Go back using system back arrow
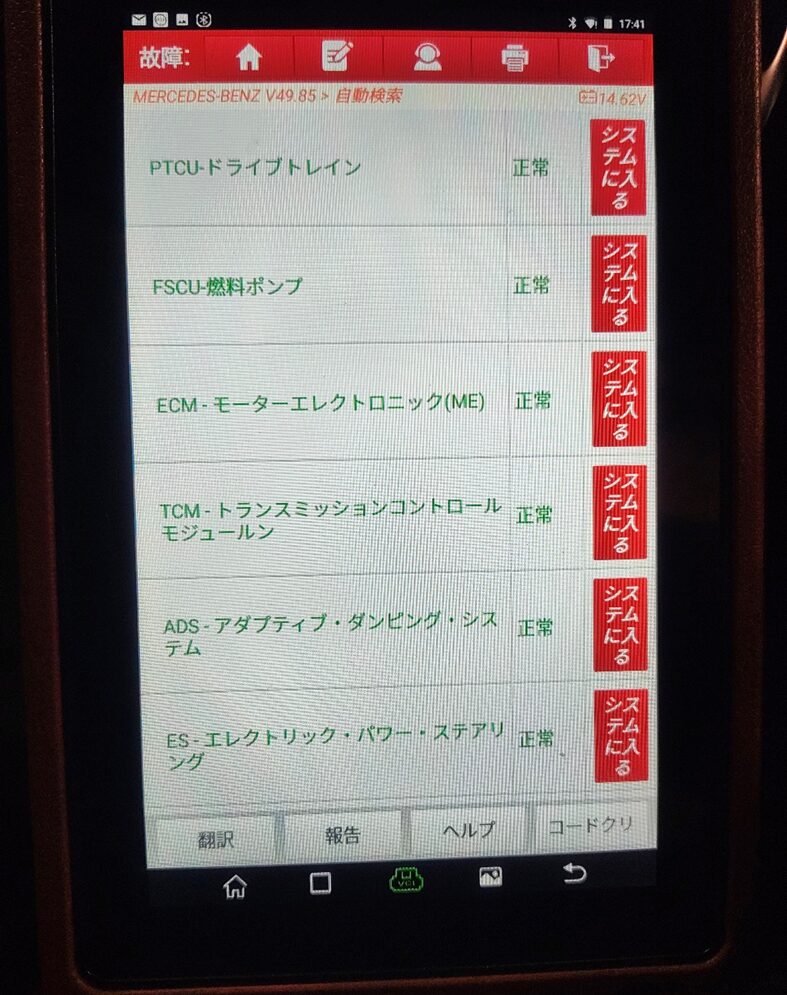The height and width of the screenshot is (995, 787). point(574,874)
